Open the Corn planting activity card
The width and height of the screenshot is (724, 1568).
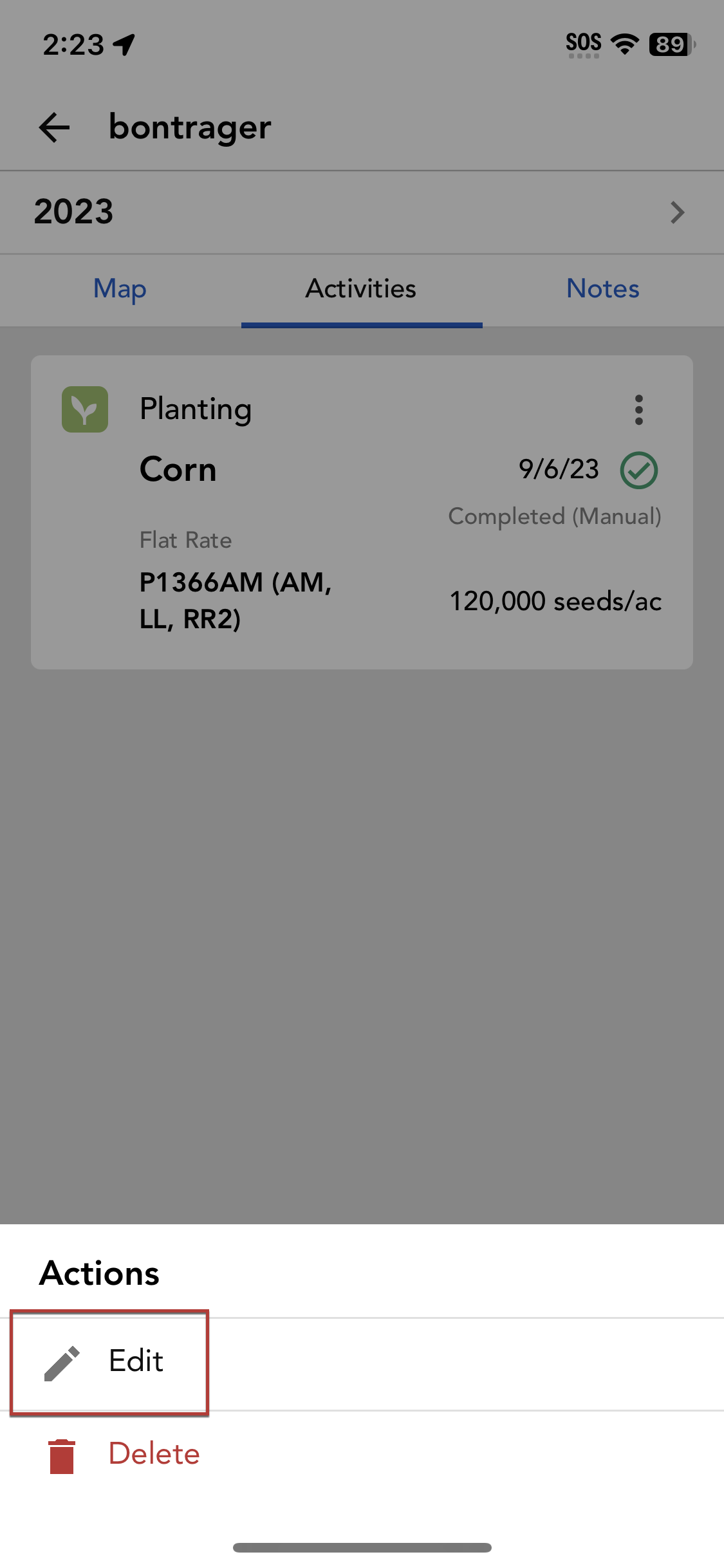click(x=362, y=512)
